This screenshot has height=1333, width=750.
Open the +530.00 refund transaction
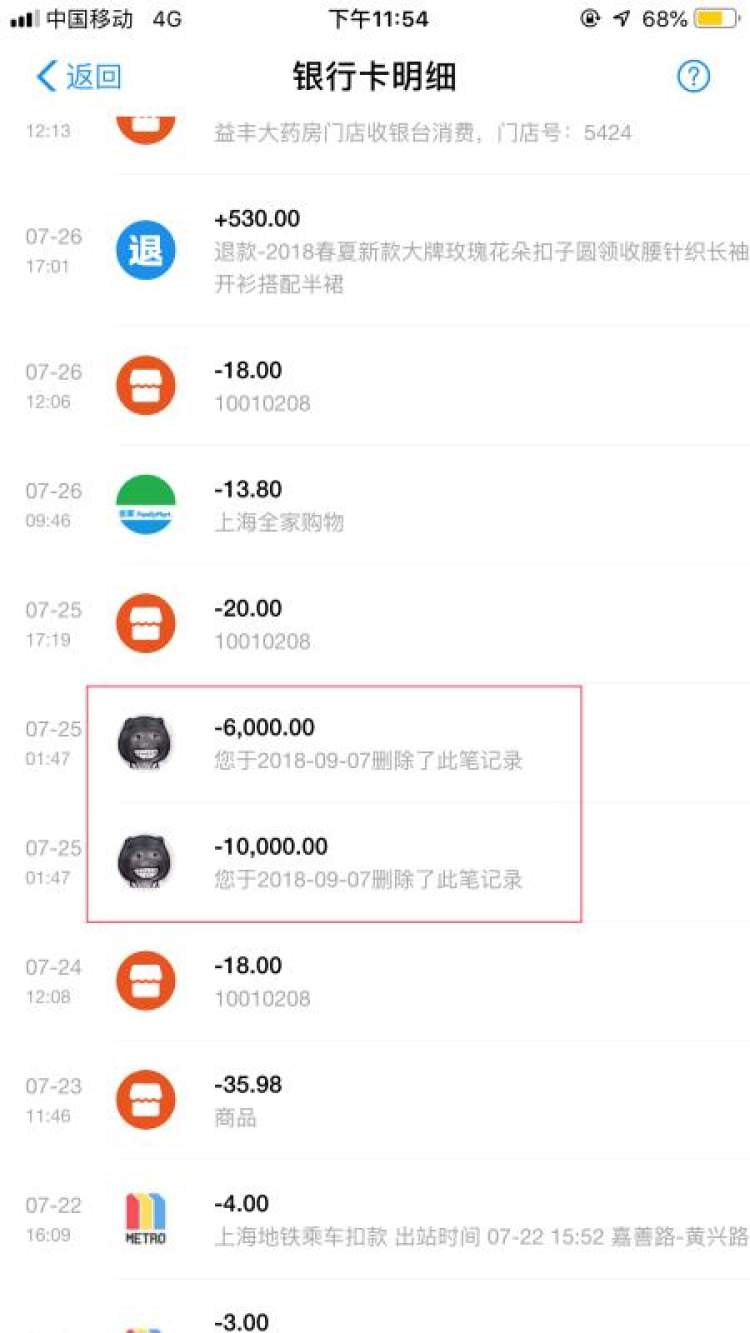click(375, 251)
